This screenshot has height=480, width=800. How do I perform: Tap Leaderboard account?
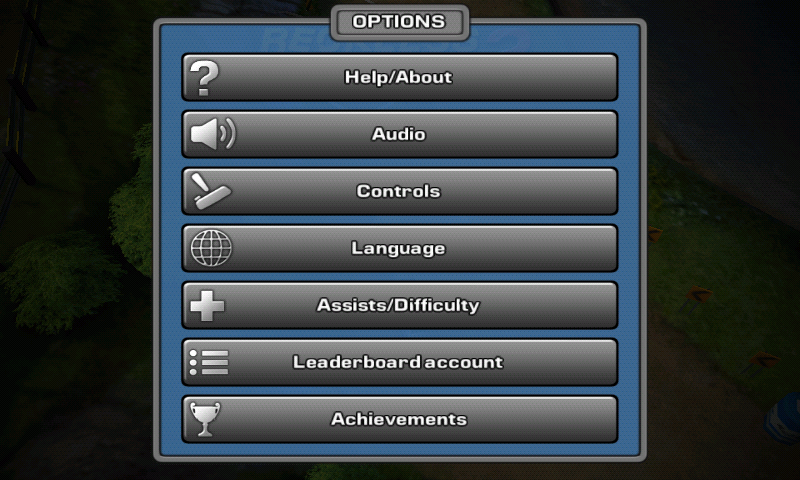(399, 362)
